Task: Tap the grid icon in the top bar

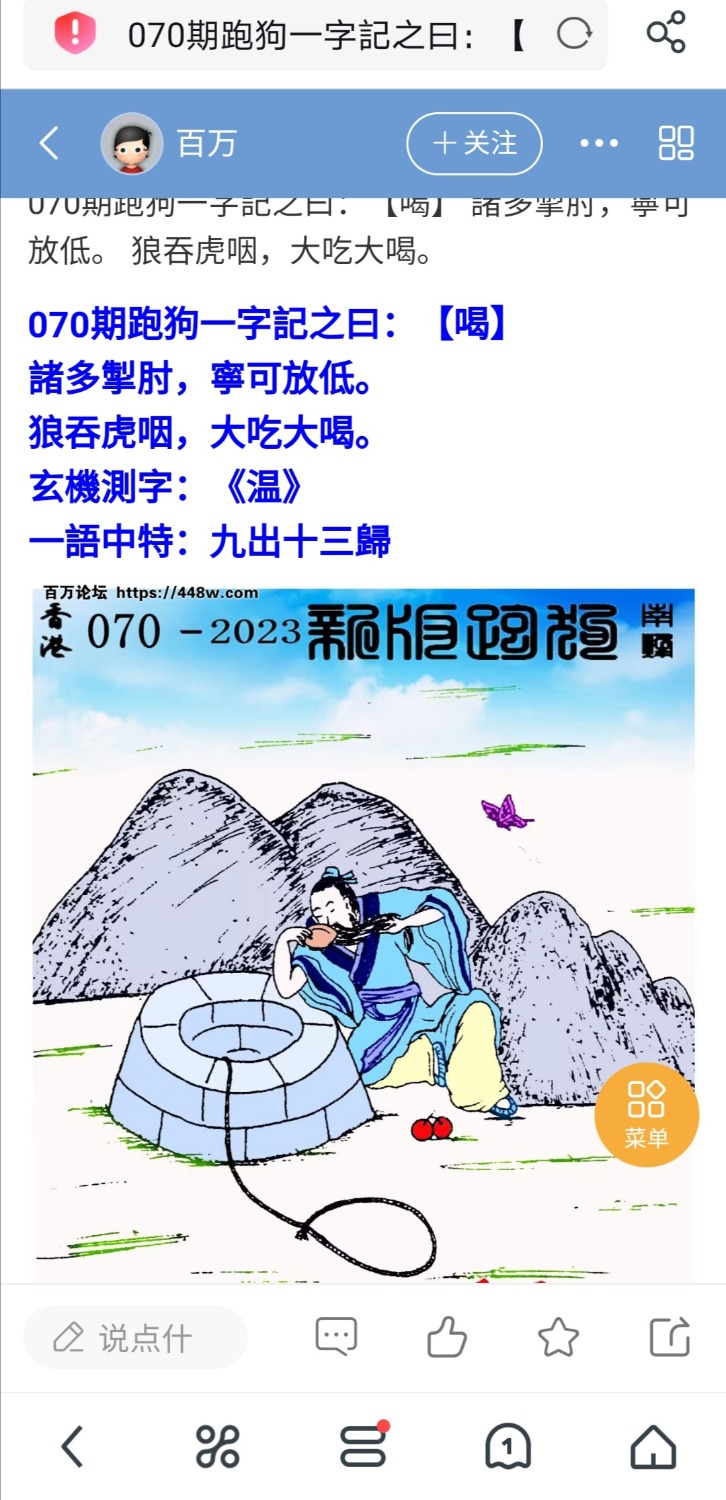Action: pyautogui.click(x=676, y=143)
